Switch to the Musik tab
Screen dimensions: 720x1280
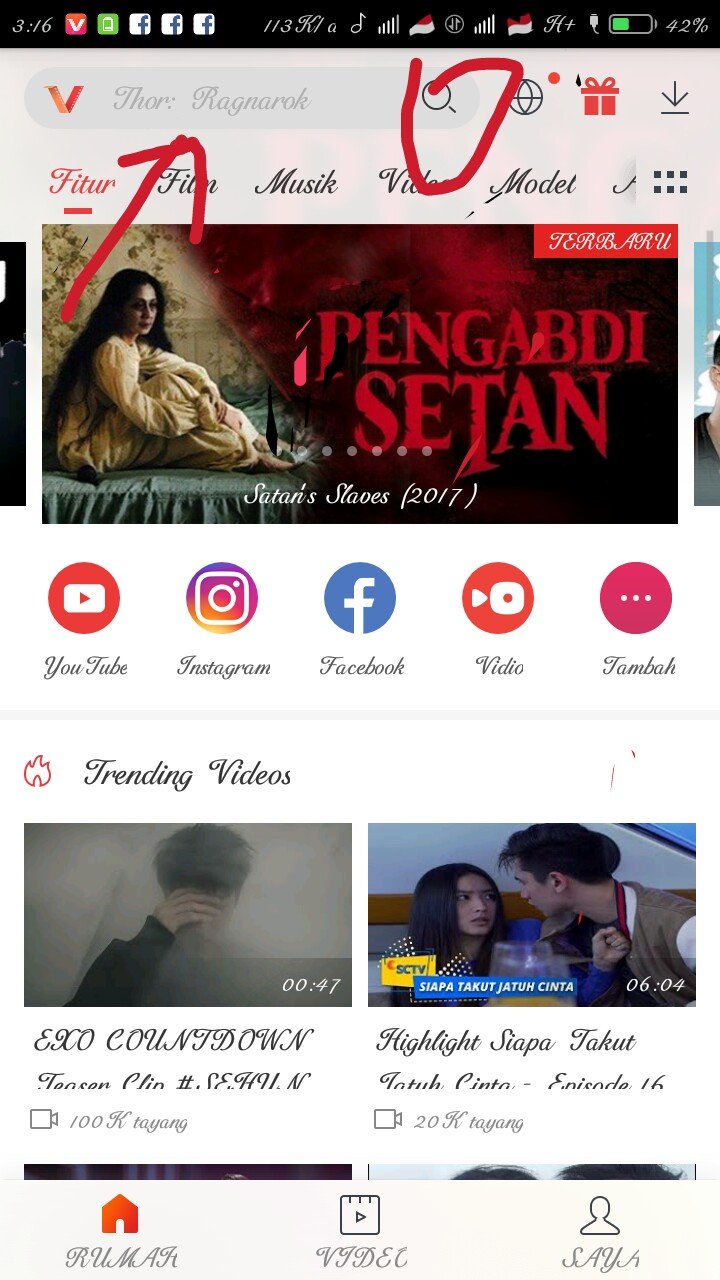pyautogui.click(x=296, y=183)
